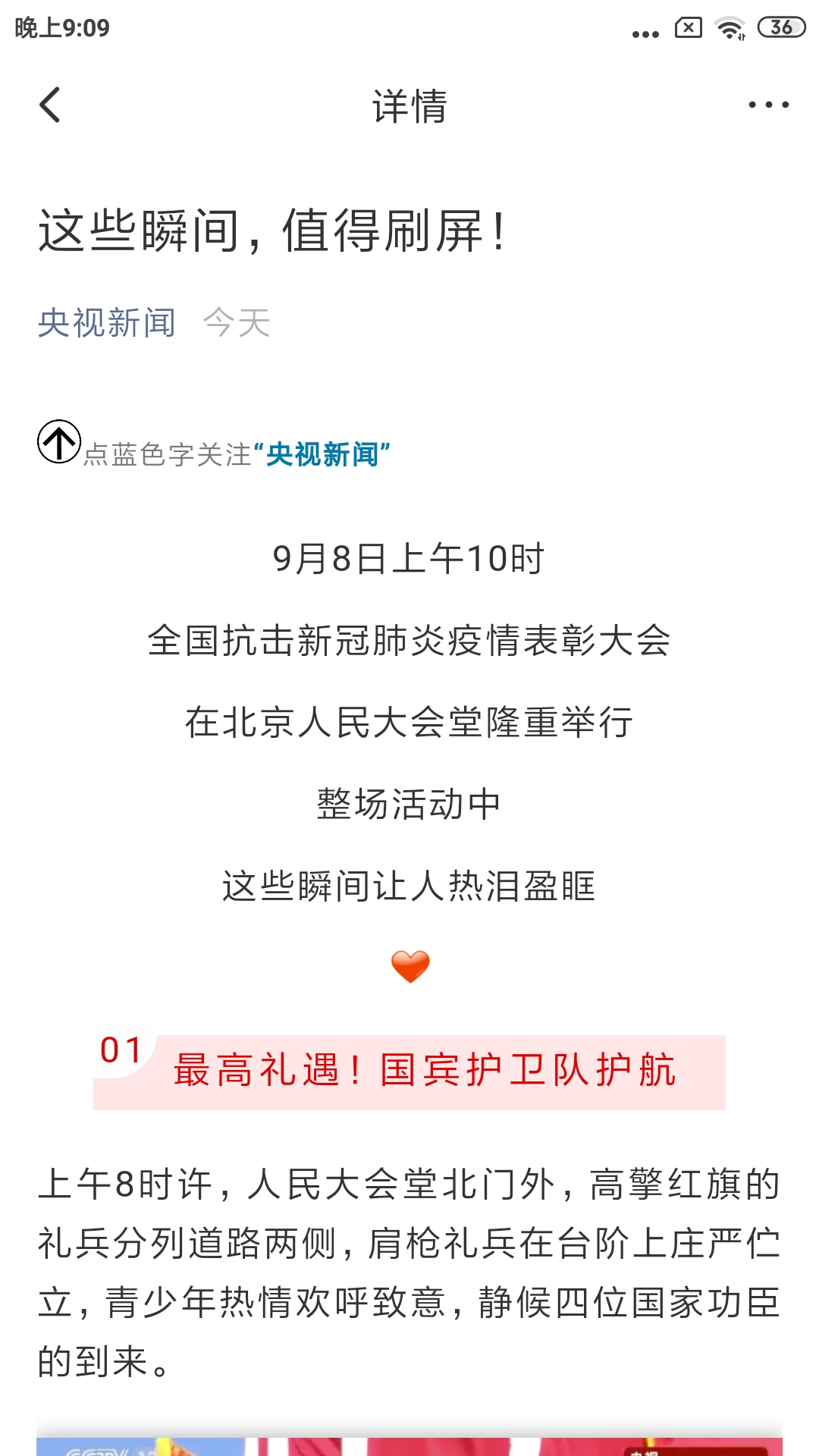Open the 央视新闻 author profile

pyautogui.click(x=106, y=322)
